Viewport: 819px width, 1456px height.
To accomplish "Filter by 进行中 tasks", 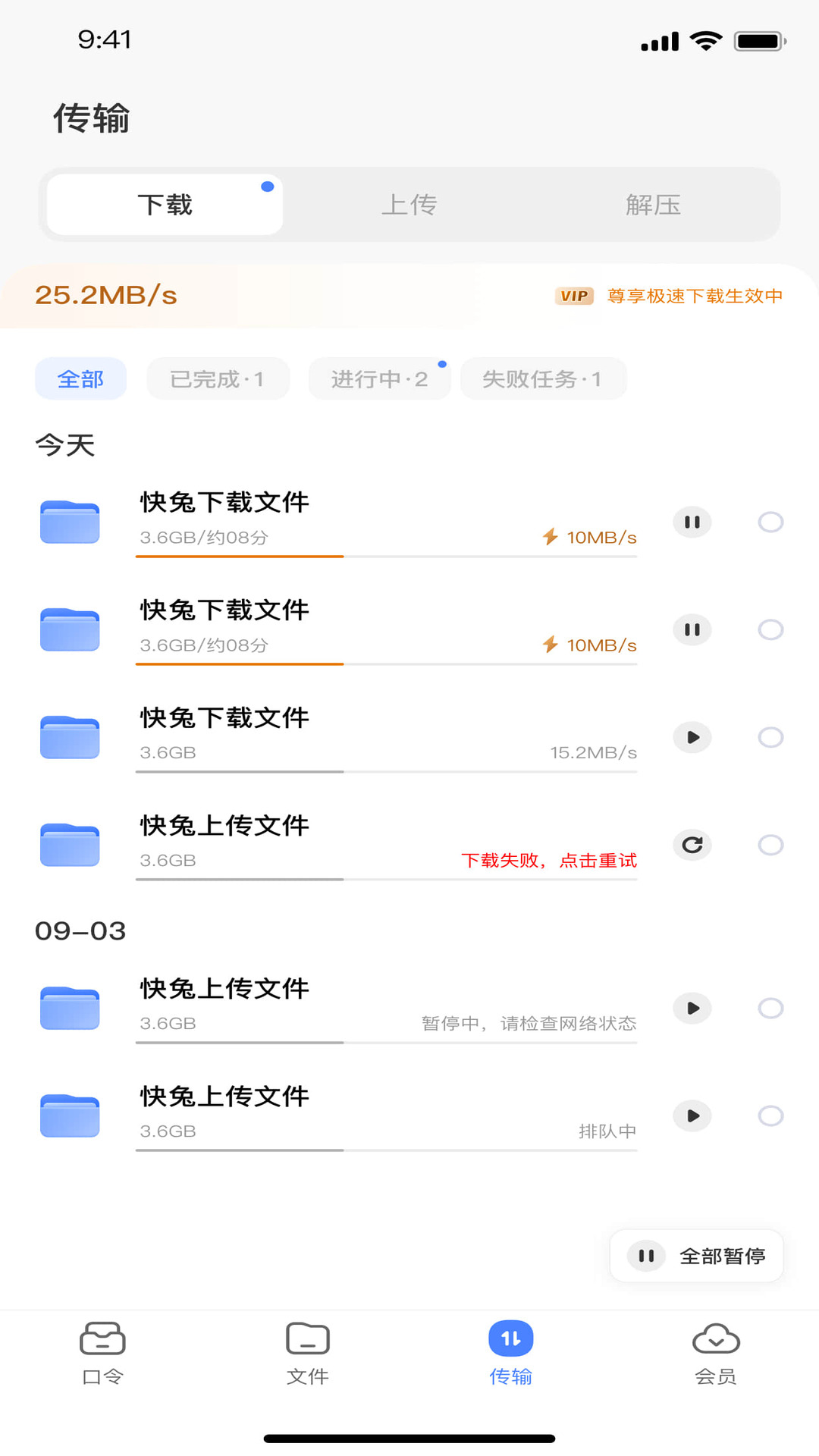I will pyautogui.click(x=378, y=378).
